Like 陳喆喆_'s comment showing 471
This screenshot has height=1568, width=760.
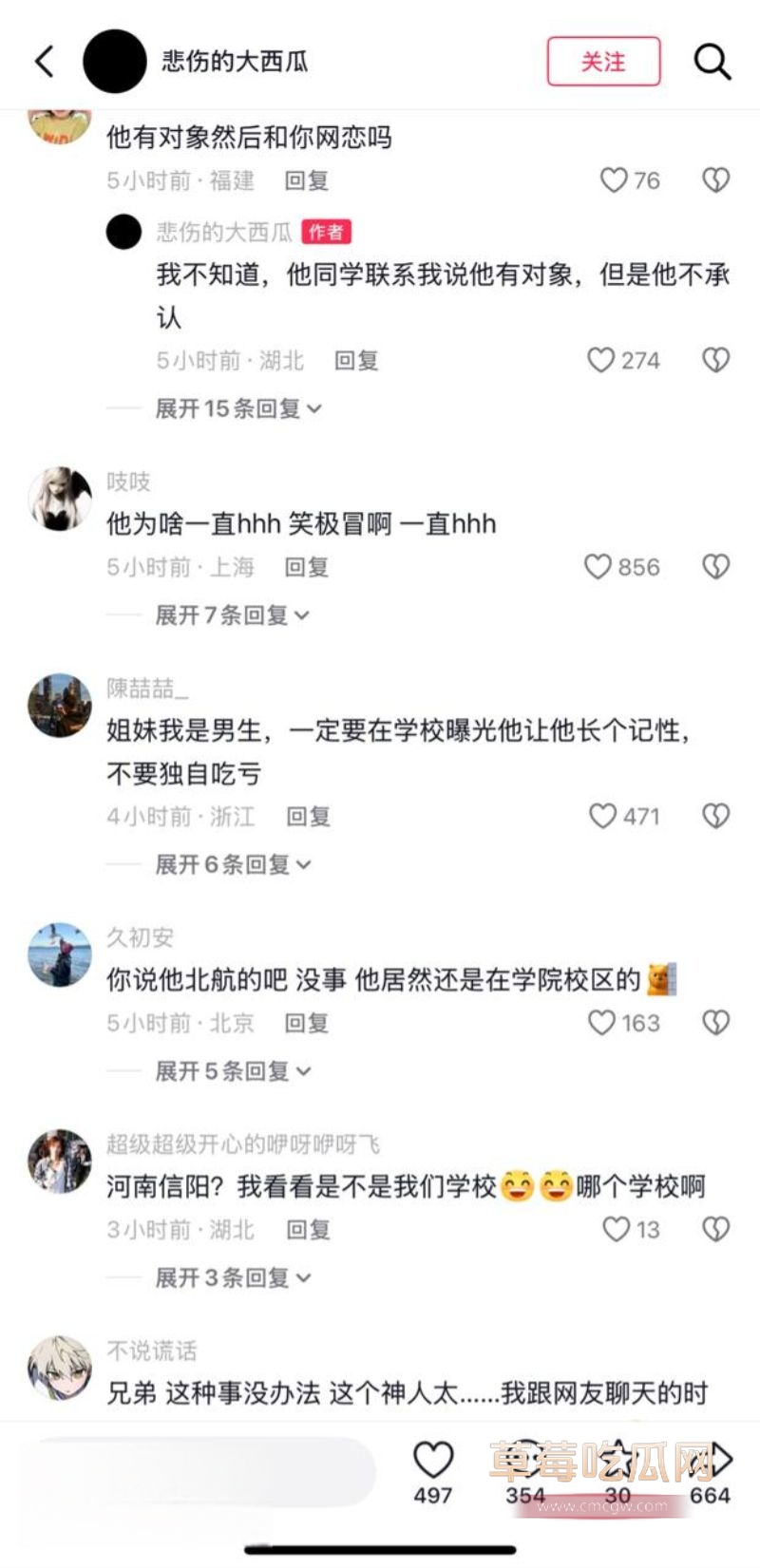pyautogui.click(x=604, y=815)
